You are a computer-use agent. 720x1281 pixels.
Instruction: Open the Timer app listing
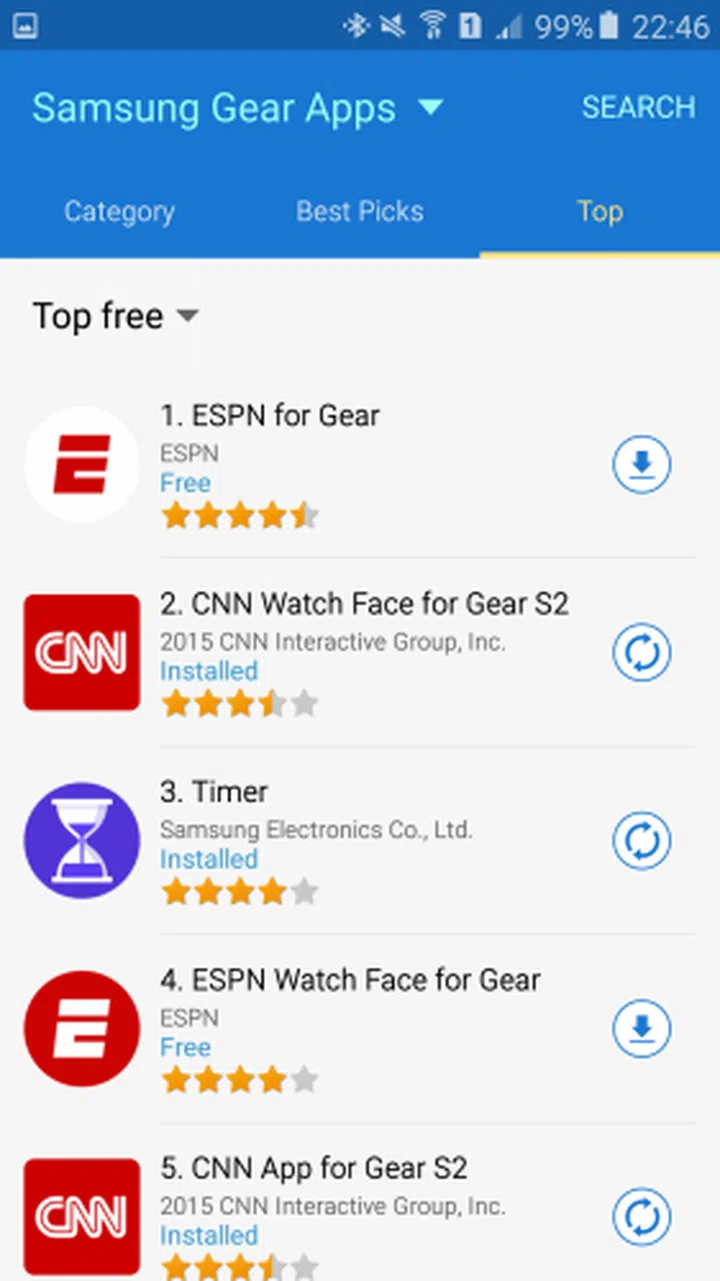click(x=214, y=792)
